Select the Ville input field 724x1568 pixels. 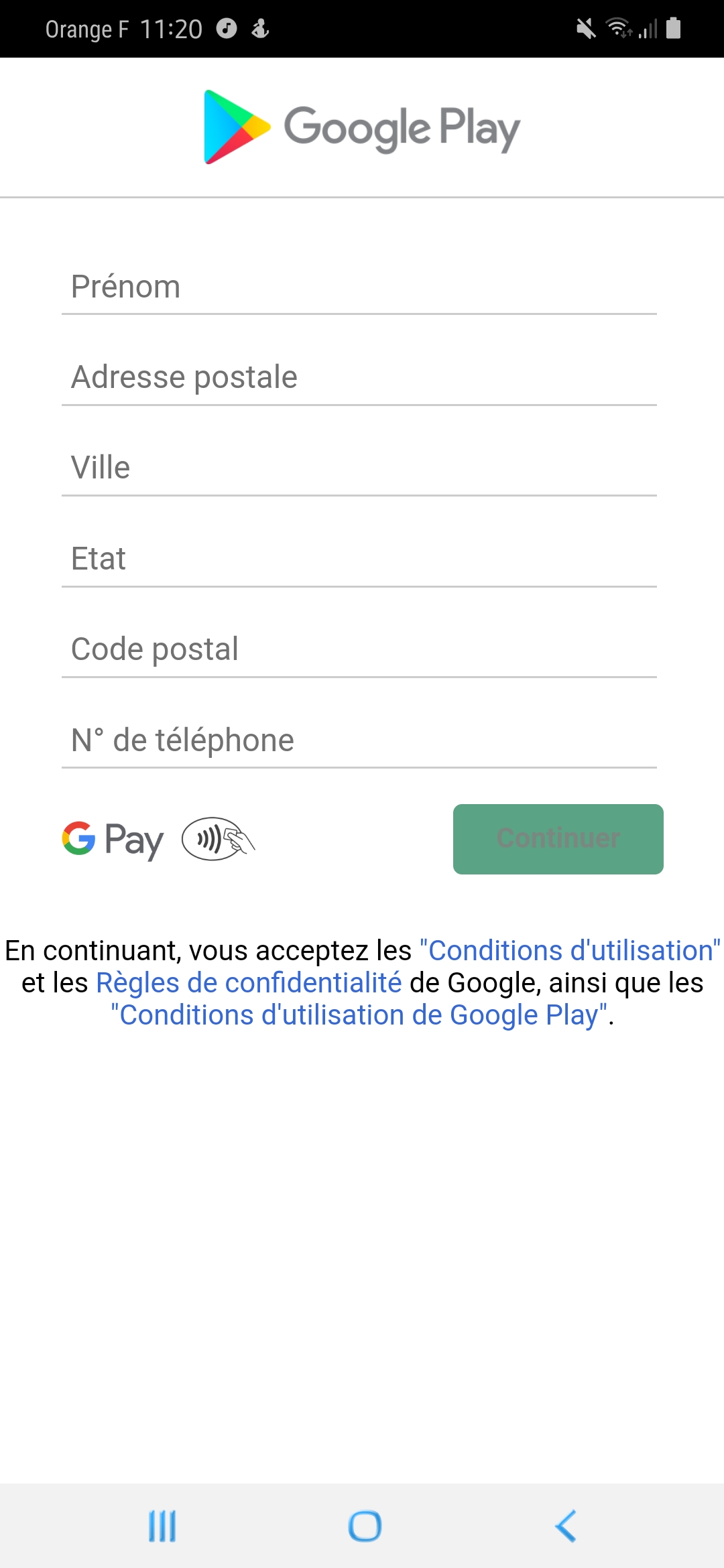click(x=359, y=468)
